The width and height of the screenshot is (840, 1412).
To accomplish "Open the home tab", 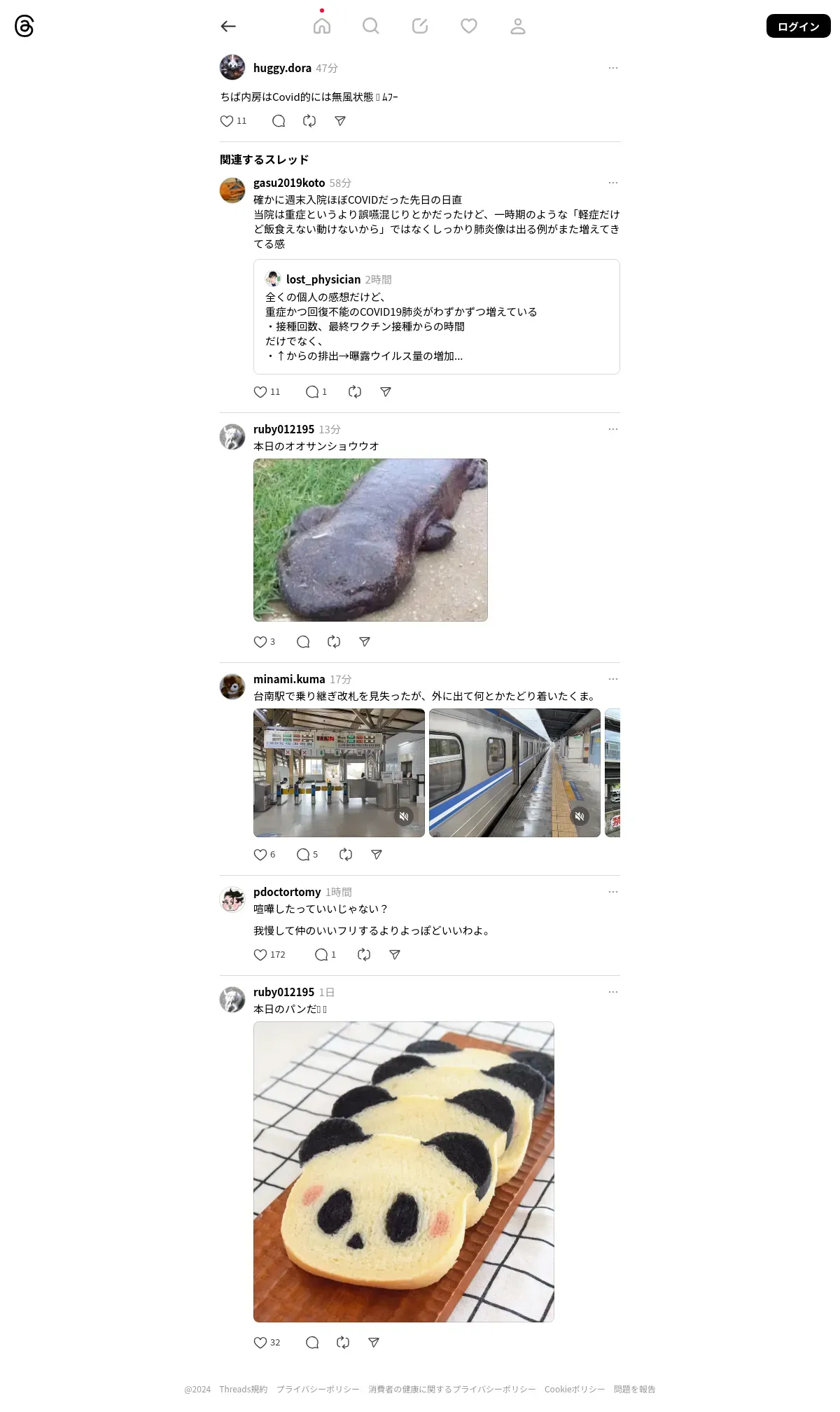I will point(322,27).
